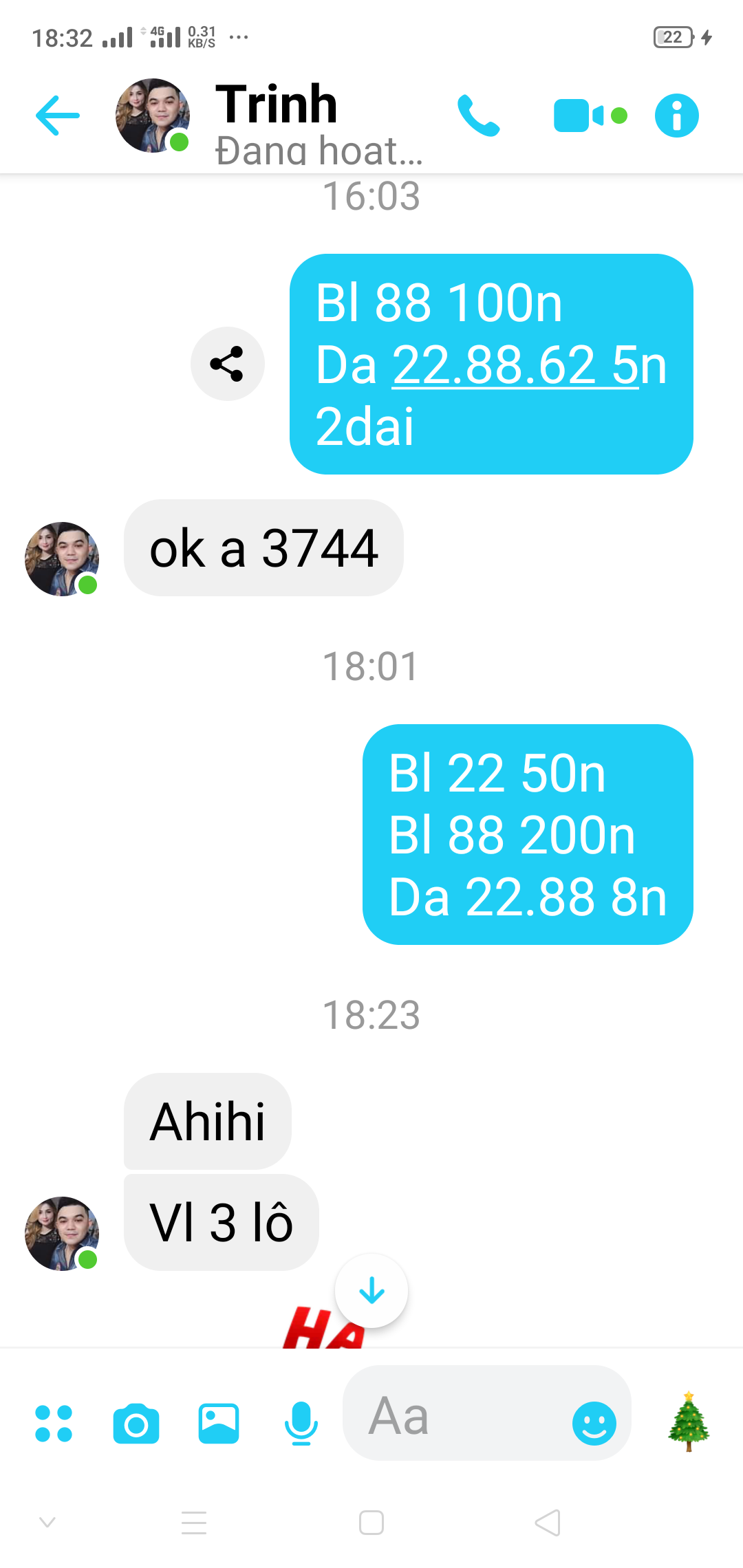Image resolution: width=743 pixels, height=1568 pixels.
Task: Record a voice message
Action: tap(301, 1423)
